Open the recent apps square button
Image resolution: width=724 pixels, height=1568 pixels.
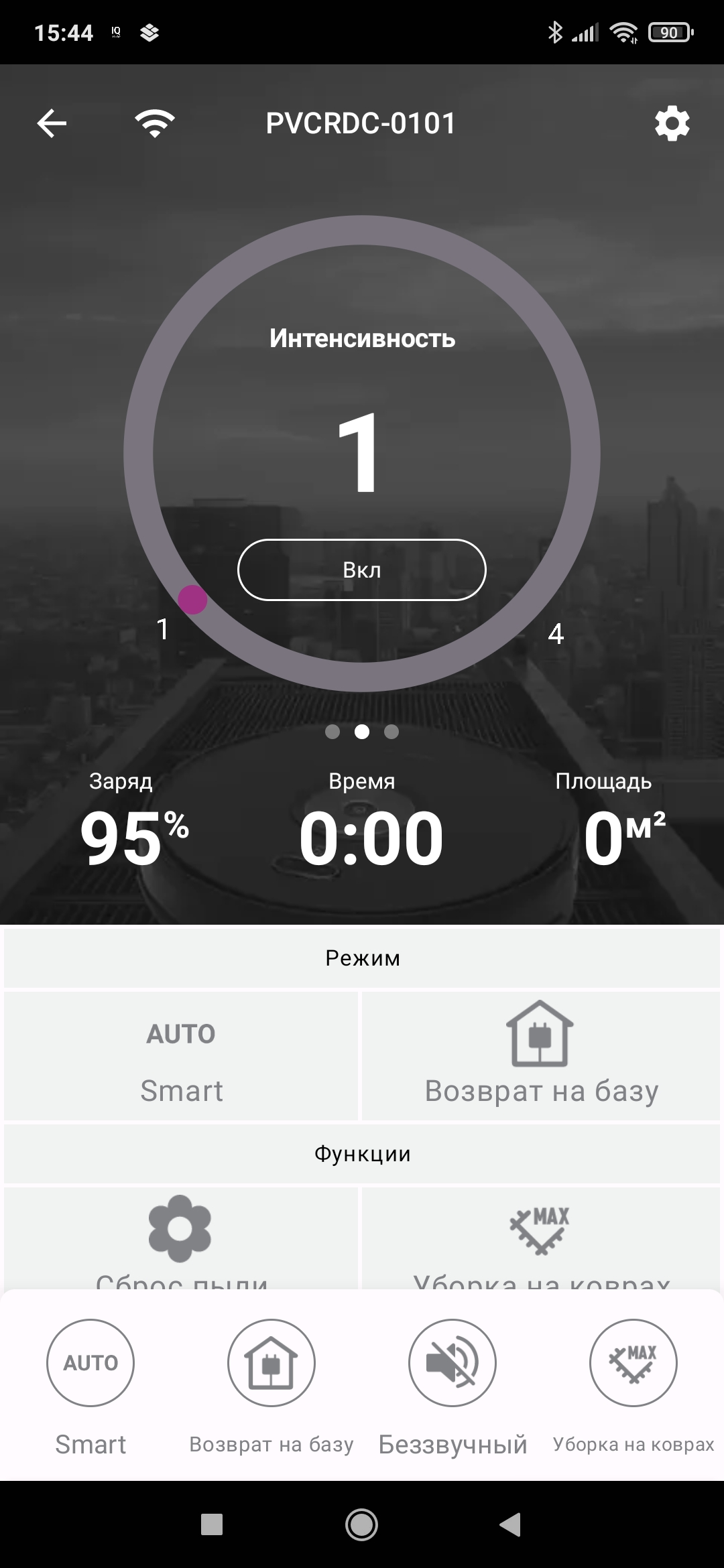point(212,1524)
